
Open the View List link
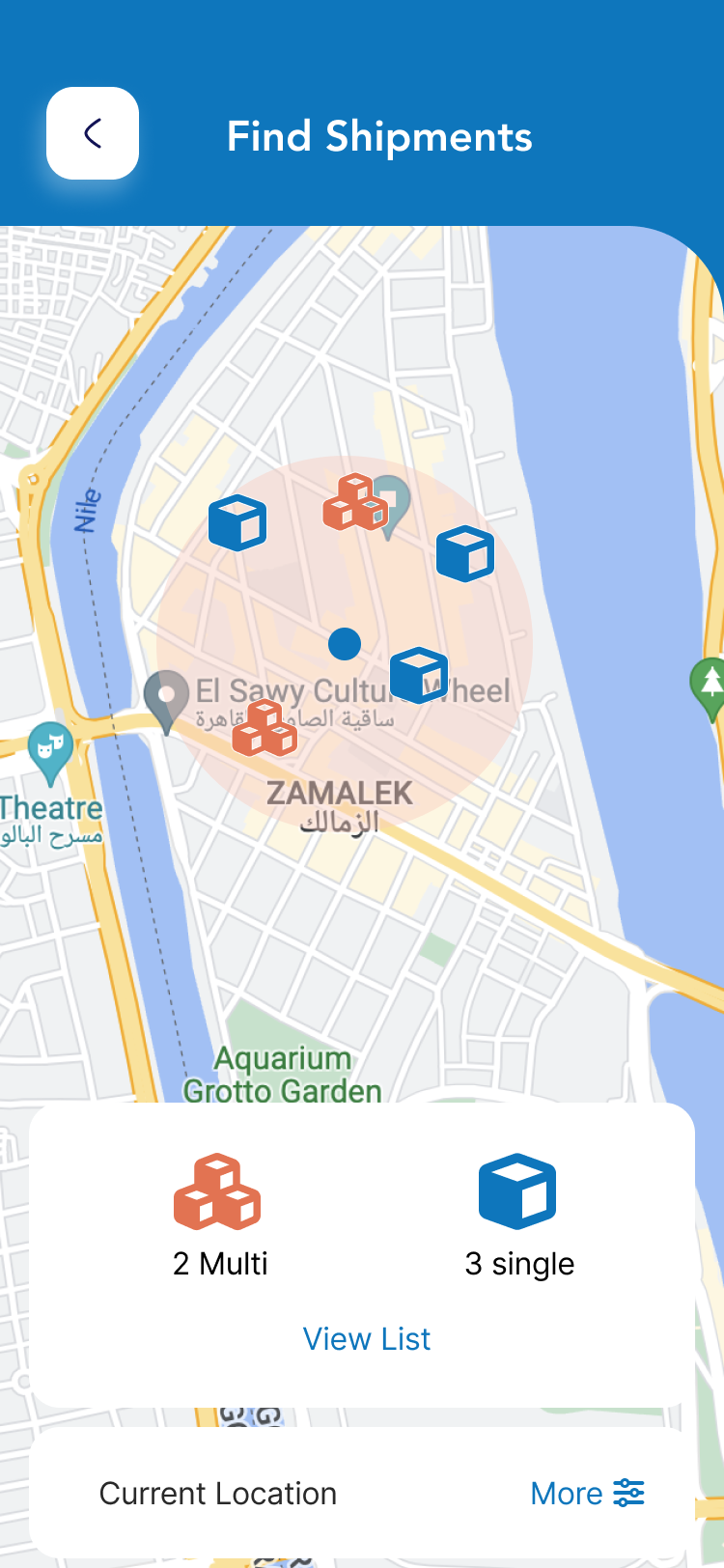tap(366, 1338)
